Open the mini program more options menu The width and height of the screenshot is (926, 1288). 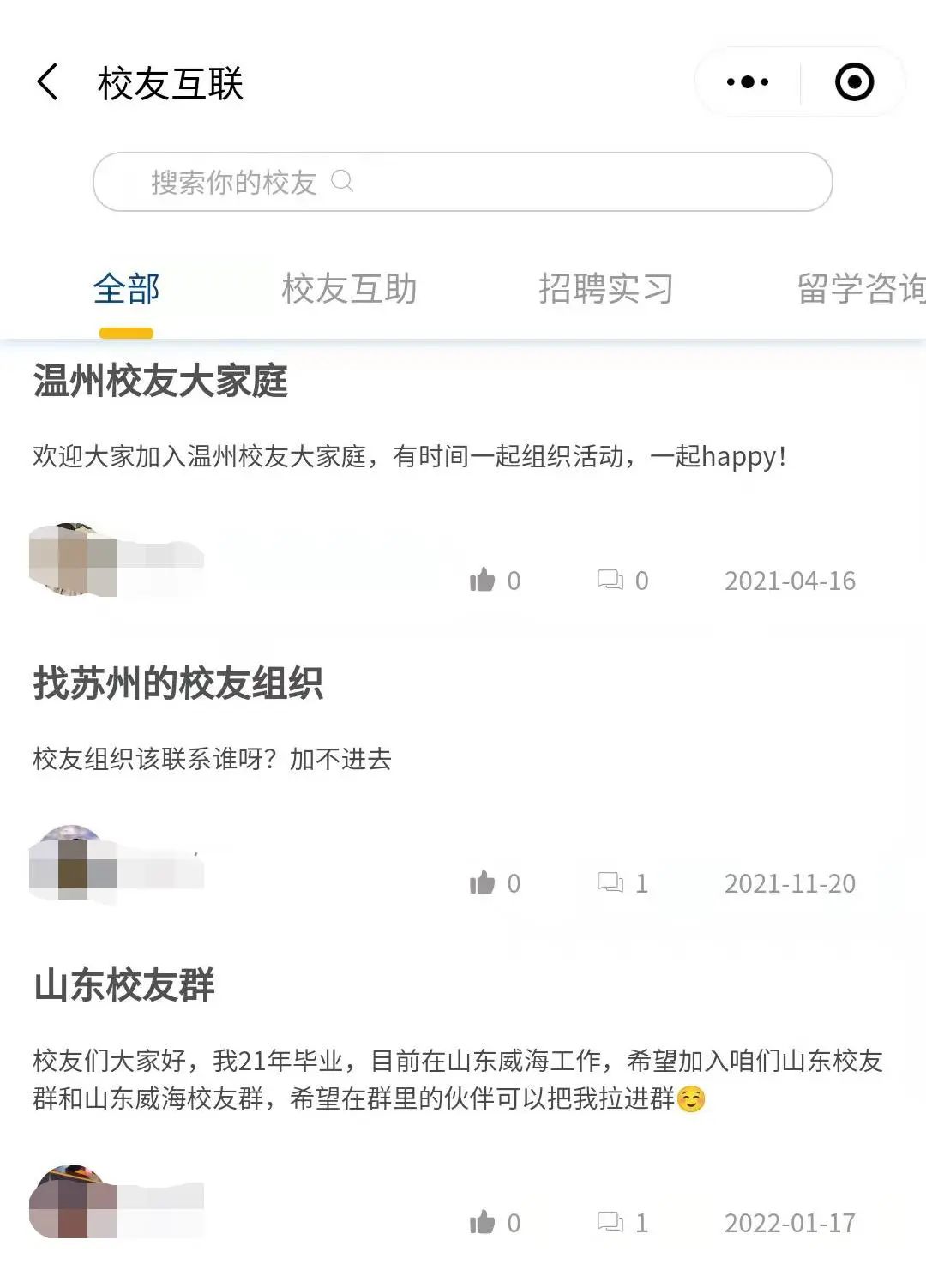(747, 83)
